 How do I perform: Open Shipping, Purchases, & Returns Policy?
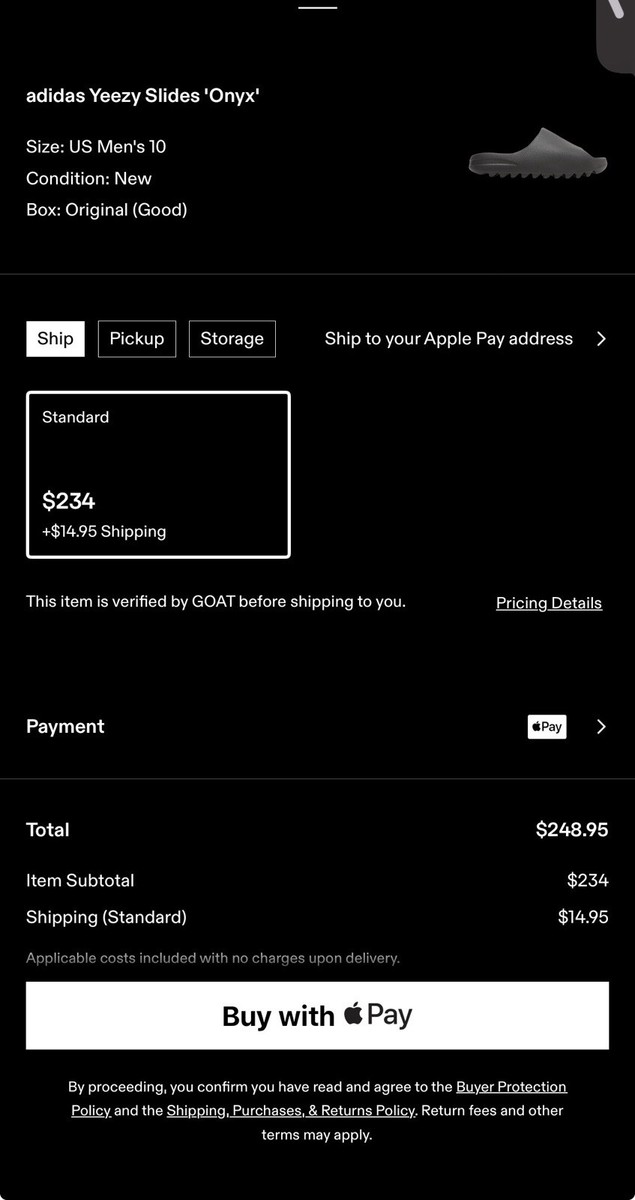[290, 1111]
